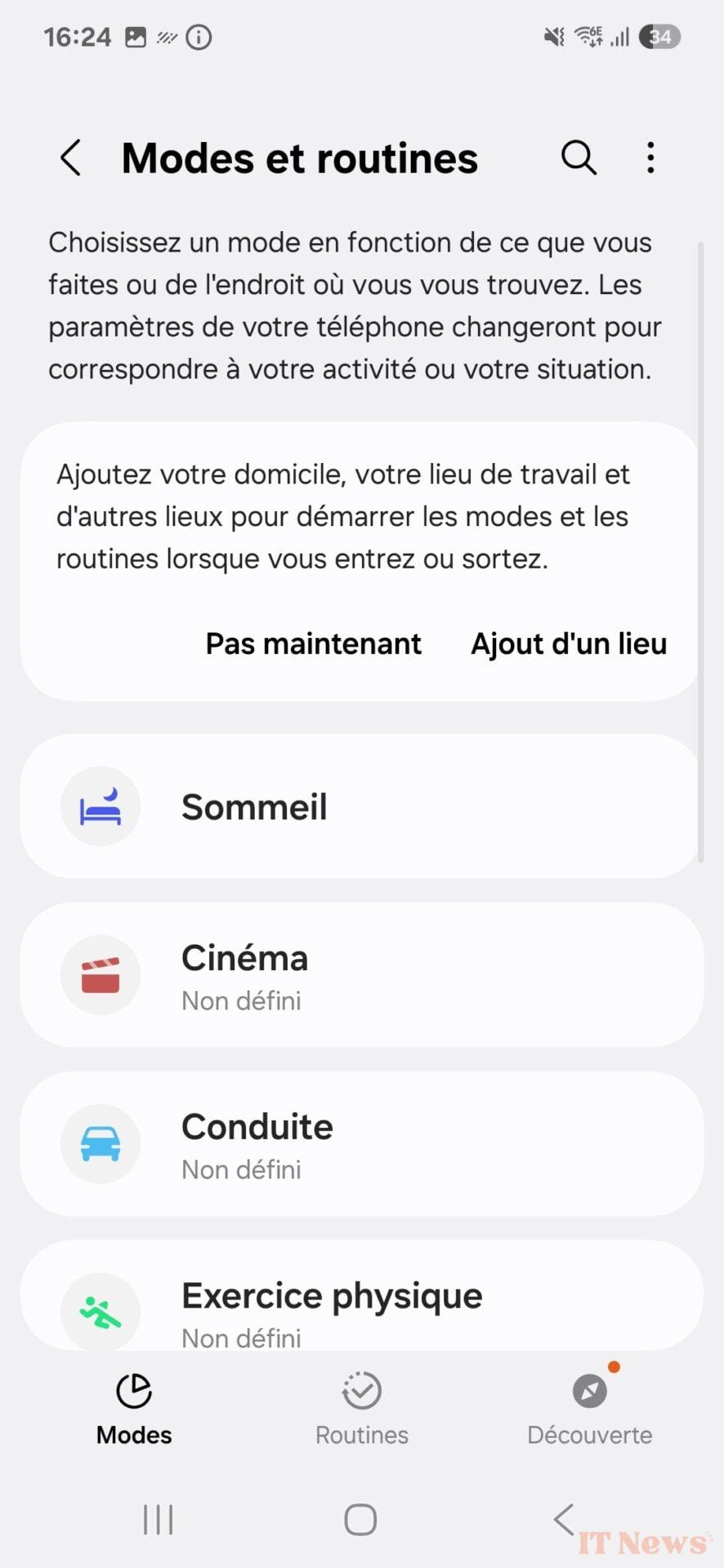
Task: Open the Conduite mode
Action: coord(360,1144)
